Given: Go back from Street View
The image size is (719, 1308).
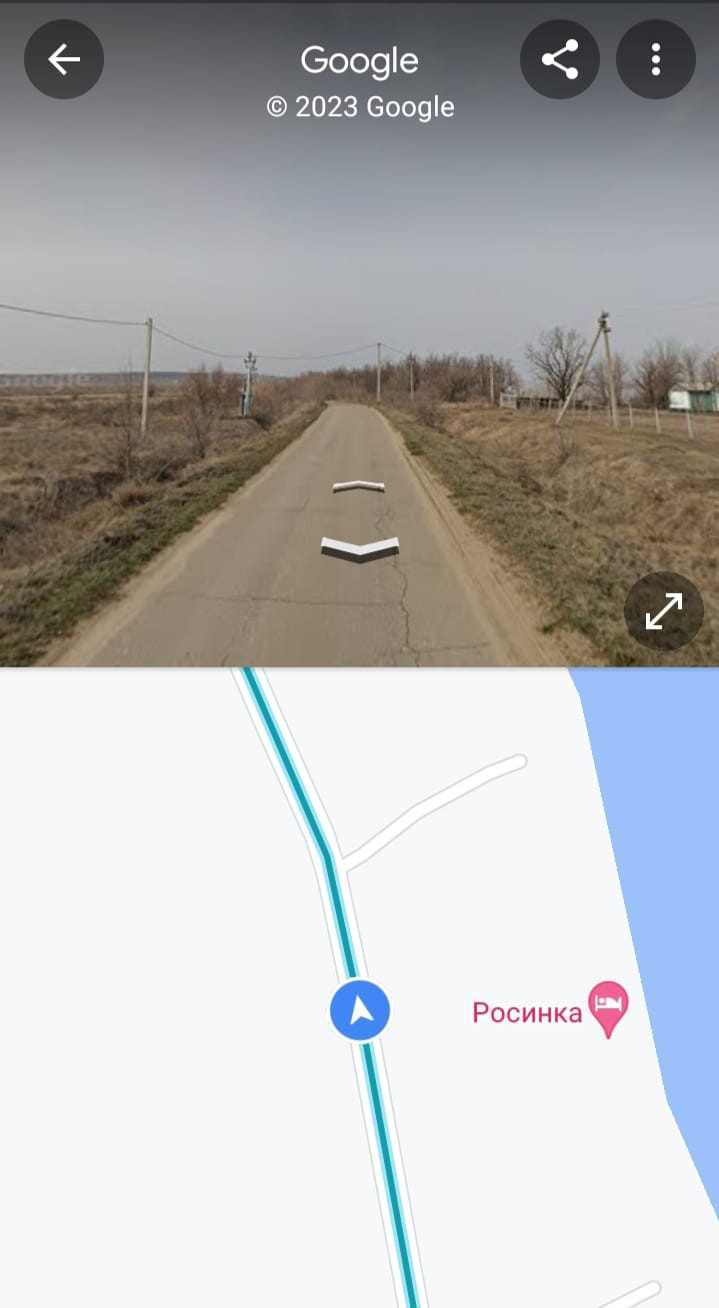Looking at the screenshot, I should pos(64,60).
